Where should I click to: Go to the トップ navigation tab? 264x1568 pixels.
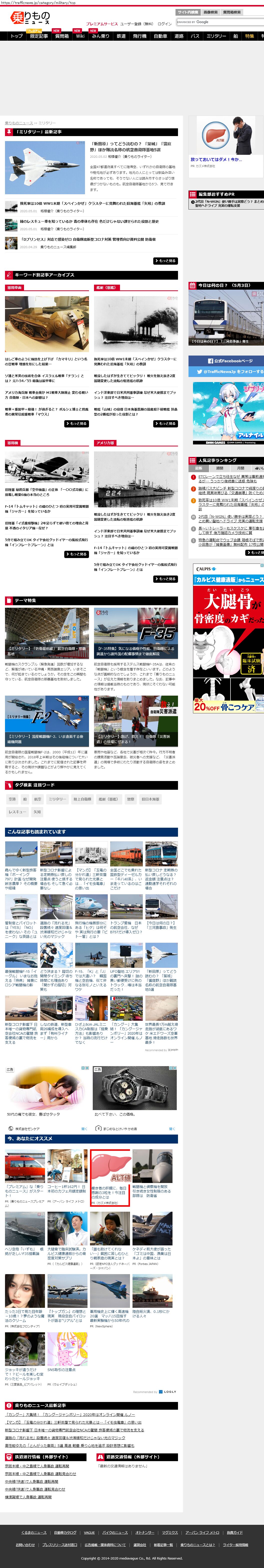coord(16,36)
